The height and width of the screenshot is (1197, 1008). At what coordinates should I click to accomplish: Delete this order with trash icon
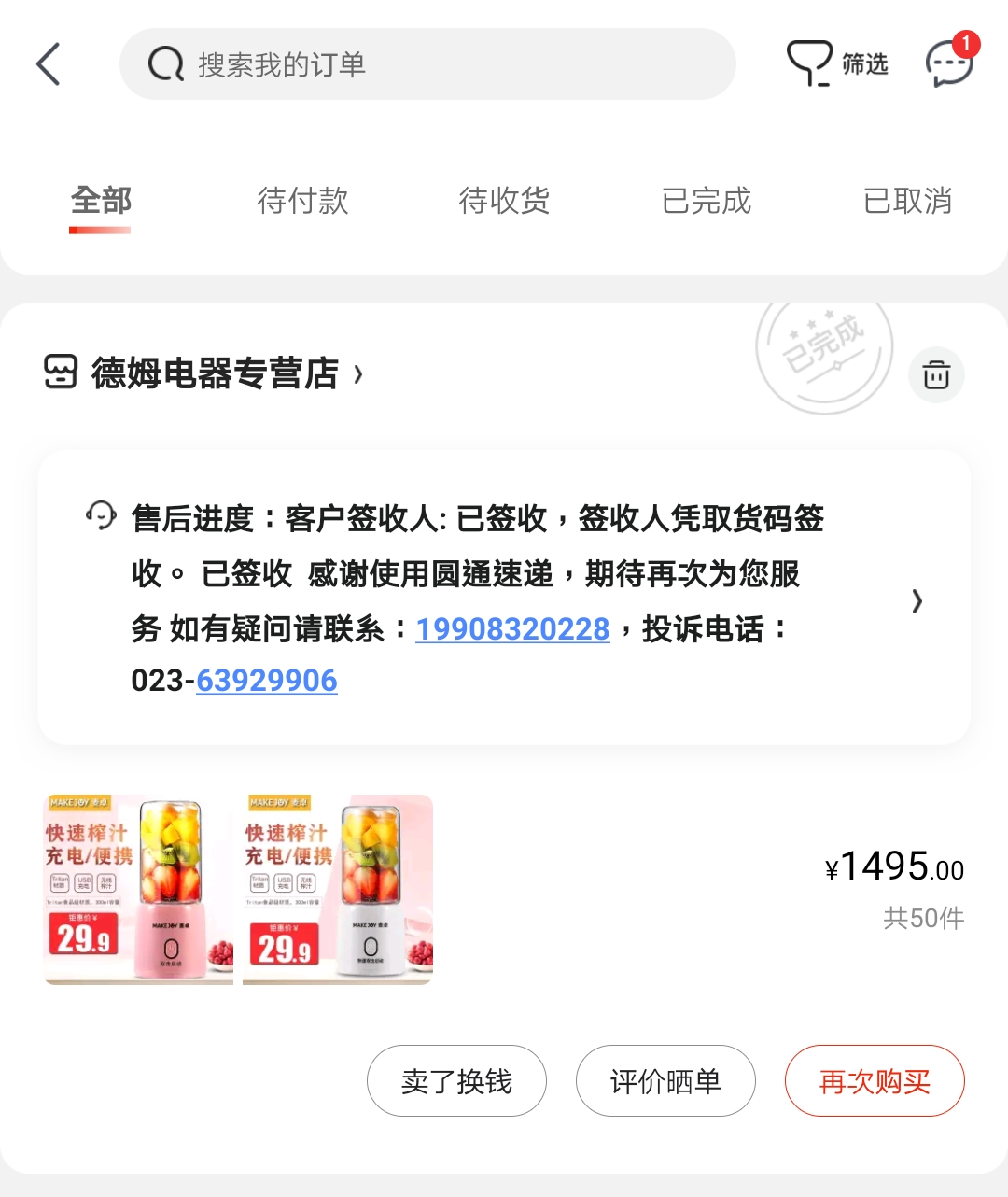936,375
